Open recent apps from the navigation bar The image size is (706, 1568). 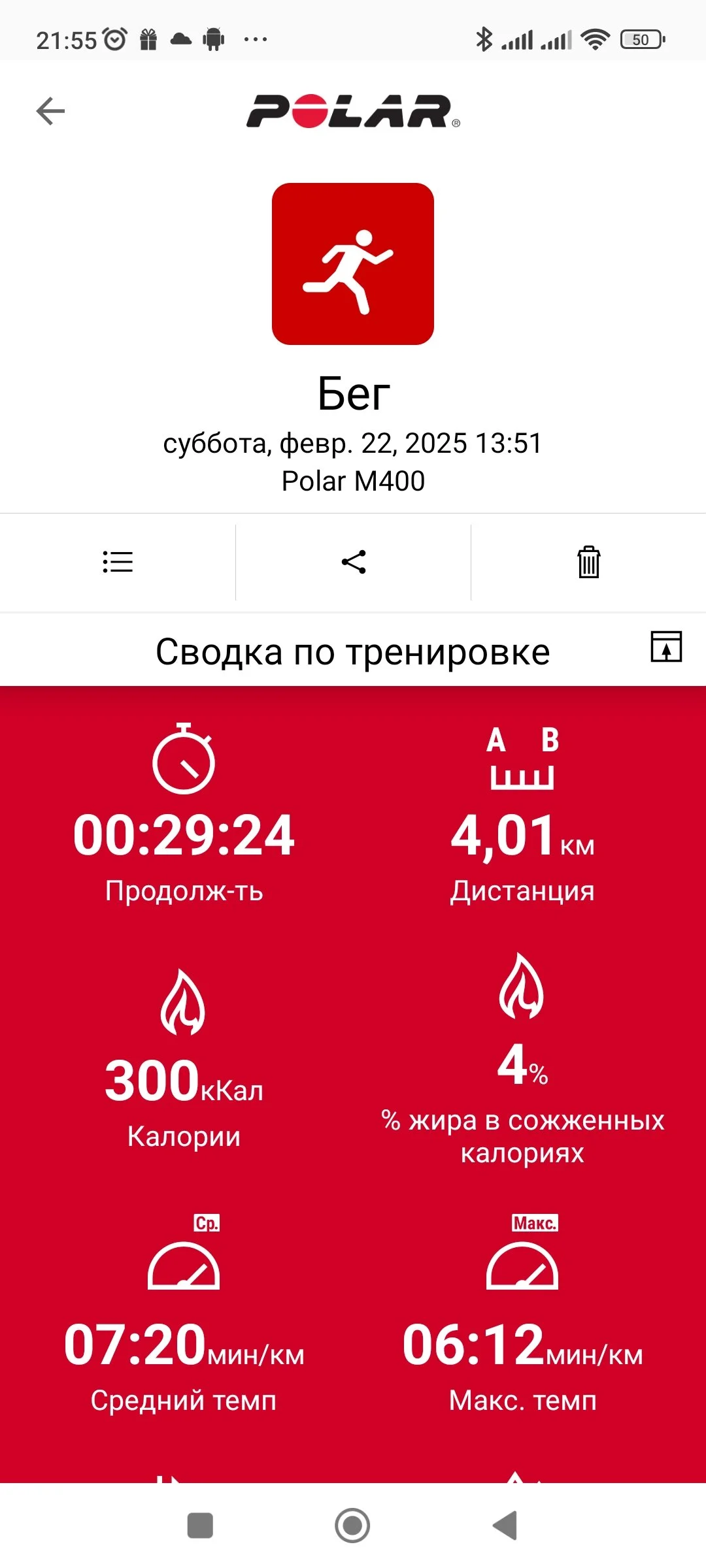pos(200,1526)
